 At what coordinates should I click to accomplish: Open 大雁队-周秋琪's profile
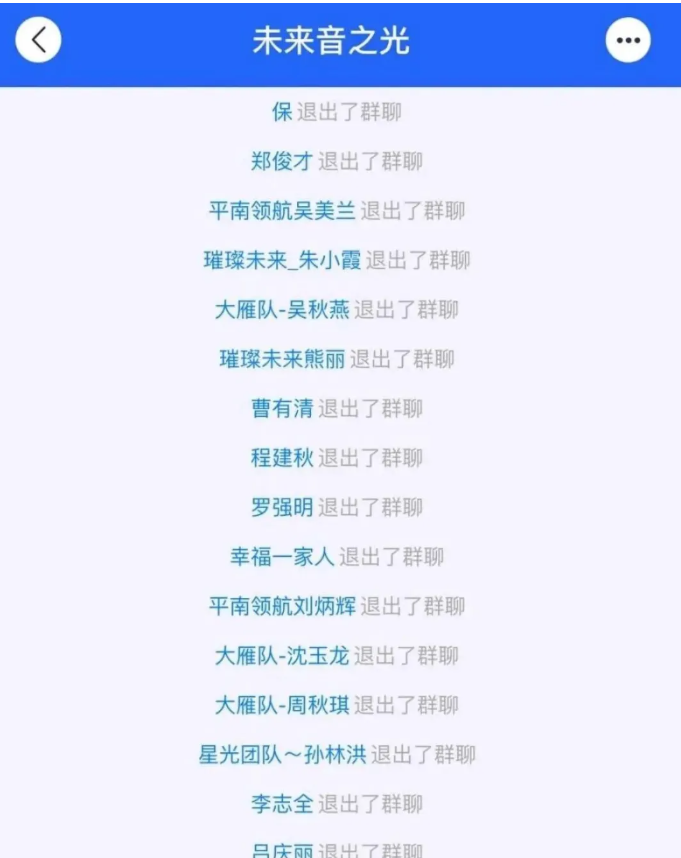click(282, 705)
